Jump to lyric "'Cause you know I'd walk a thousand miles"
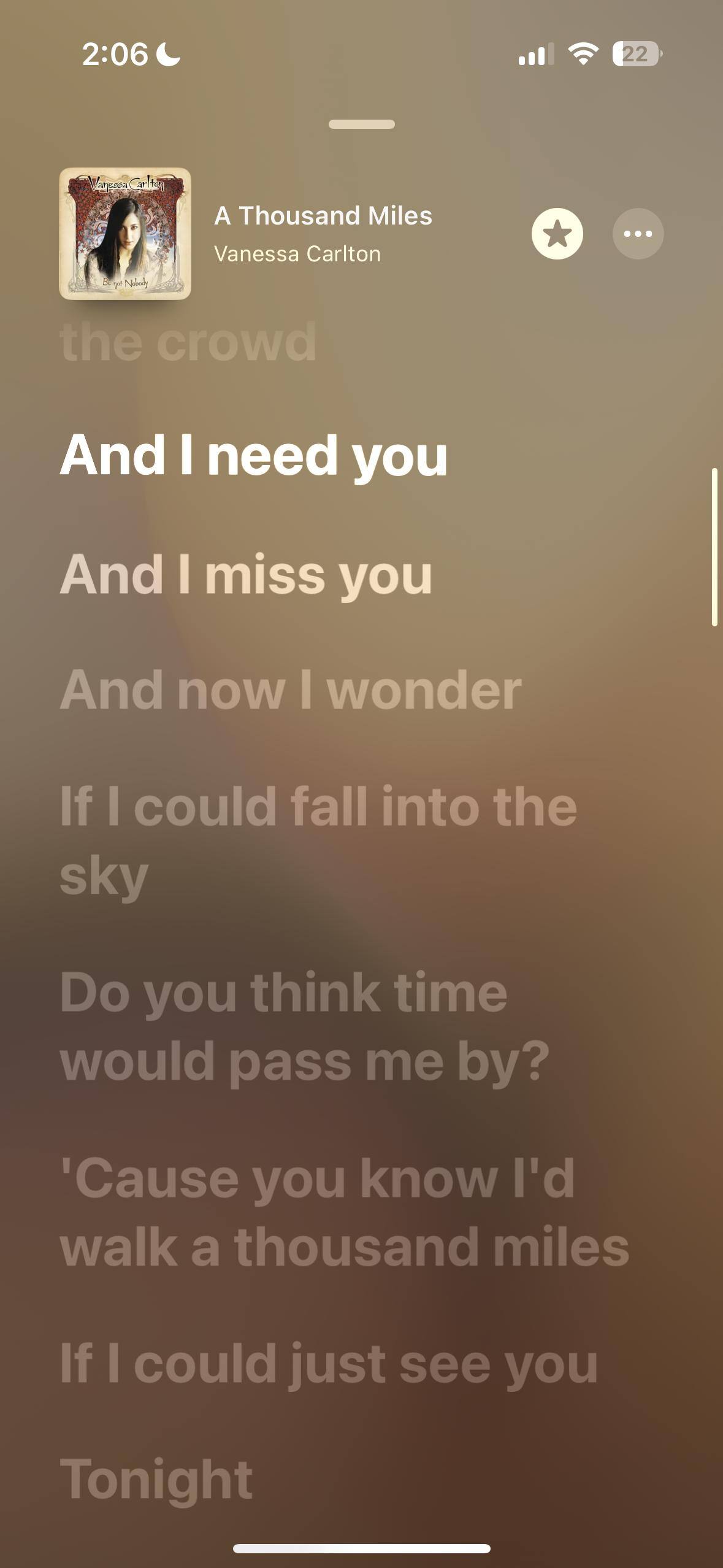723x1568 pixels. point(343,1212)
